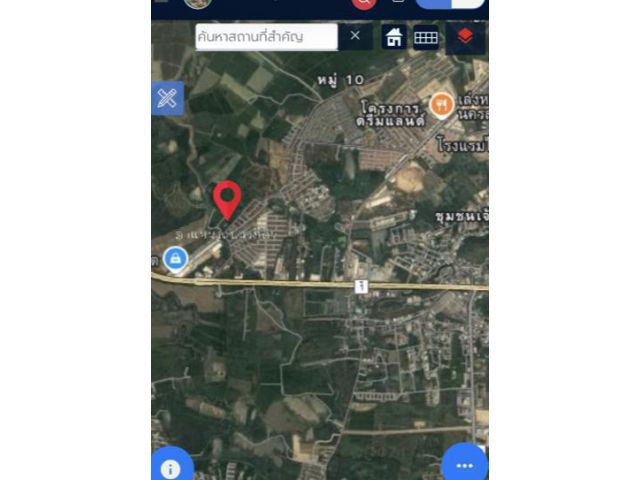Open the map layers selector
This screenshot has height=480, width=640.
[465, 37]
